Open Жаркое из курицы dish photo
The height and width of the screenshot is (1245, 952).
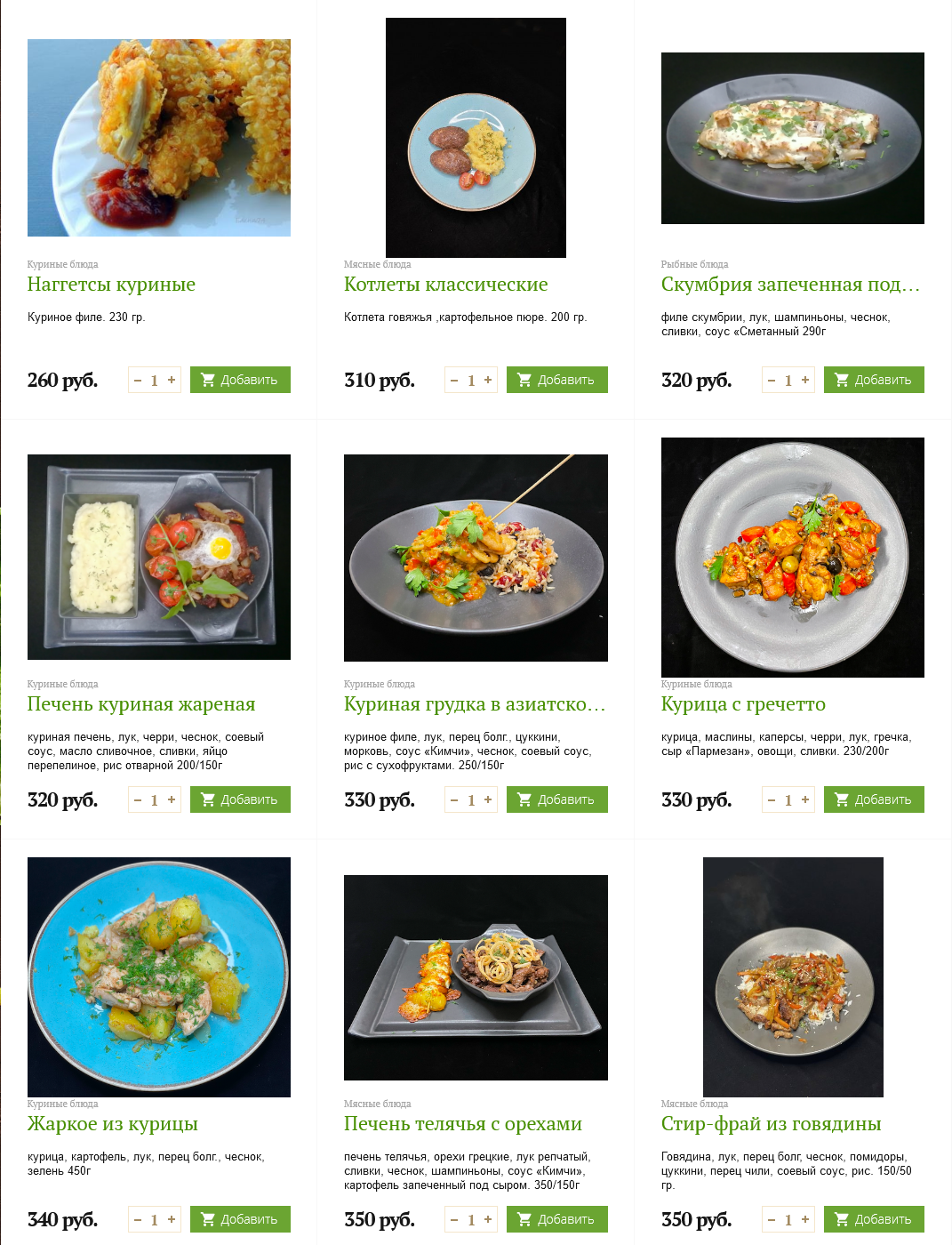(x=158, y=976)
